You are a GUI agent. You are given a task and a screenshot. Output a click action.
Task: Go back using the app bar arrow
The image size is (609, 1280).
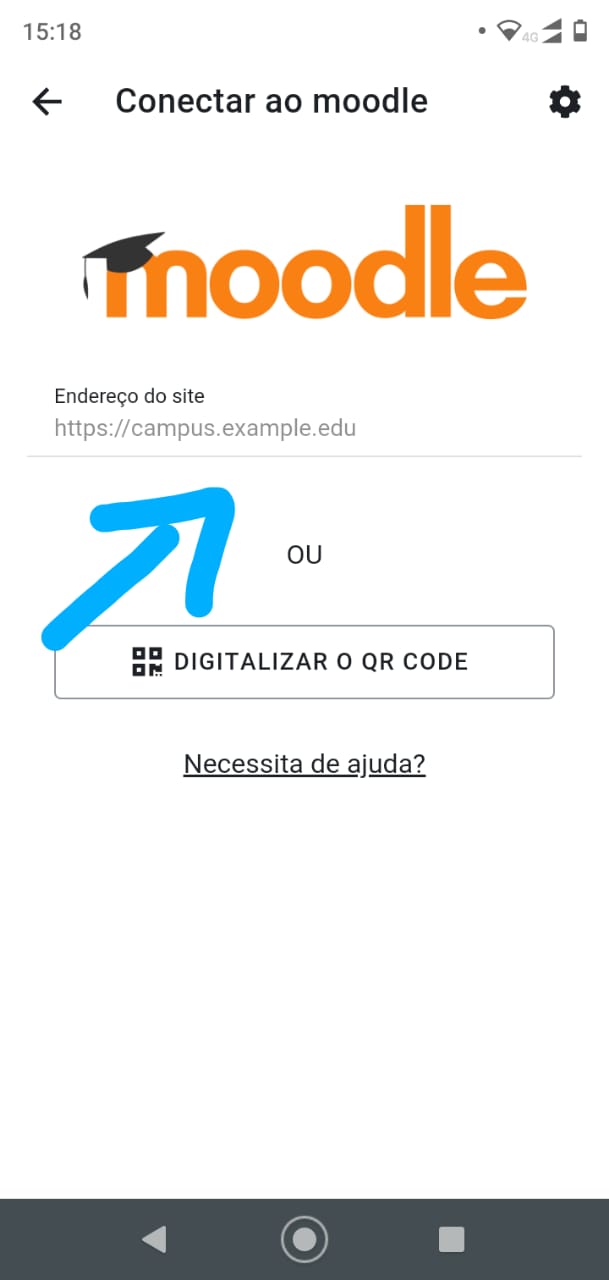pyautogui.click(x=47, y=101)
